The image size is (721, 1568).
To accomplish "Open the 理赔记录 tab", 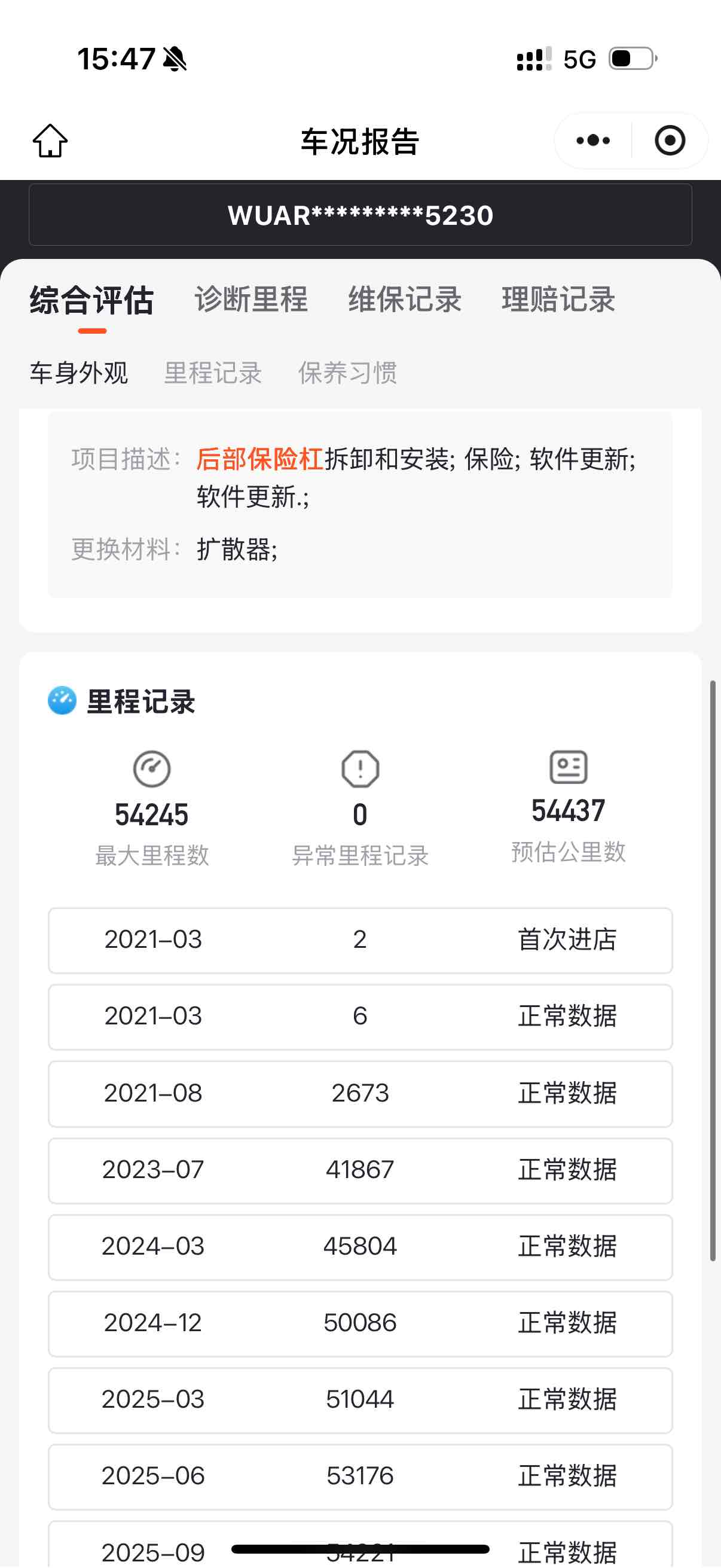I will click(x=558, y=300).
